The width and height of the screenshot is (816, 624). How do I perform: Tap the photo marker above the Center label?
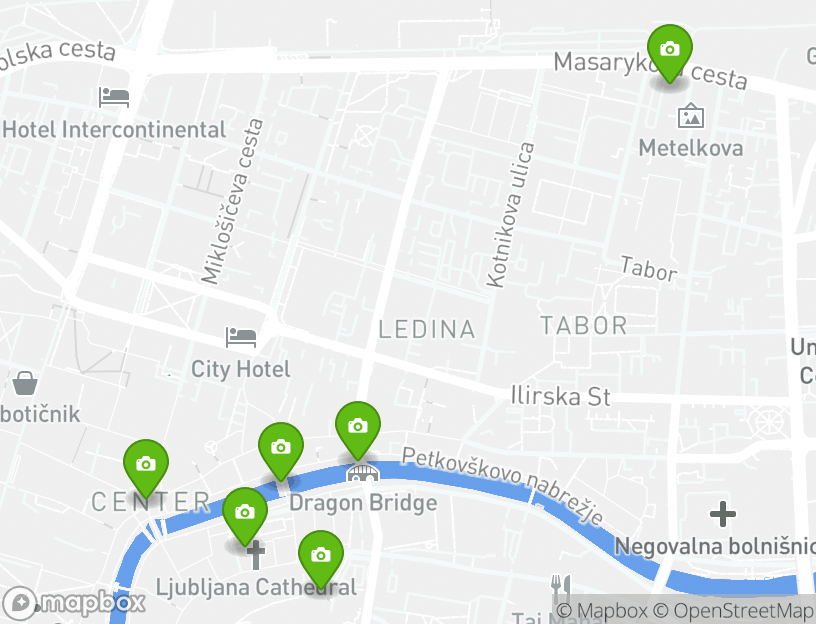click(x=146, y=464)
